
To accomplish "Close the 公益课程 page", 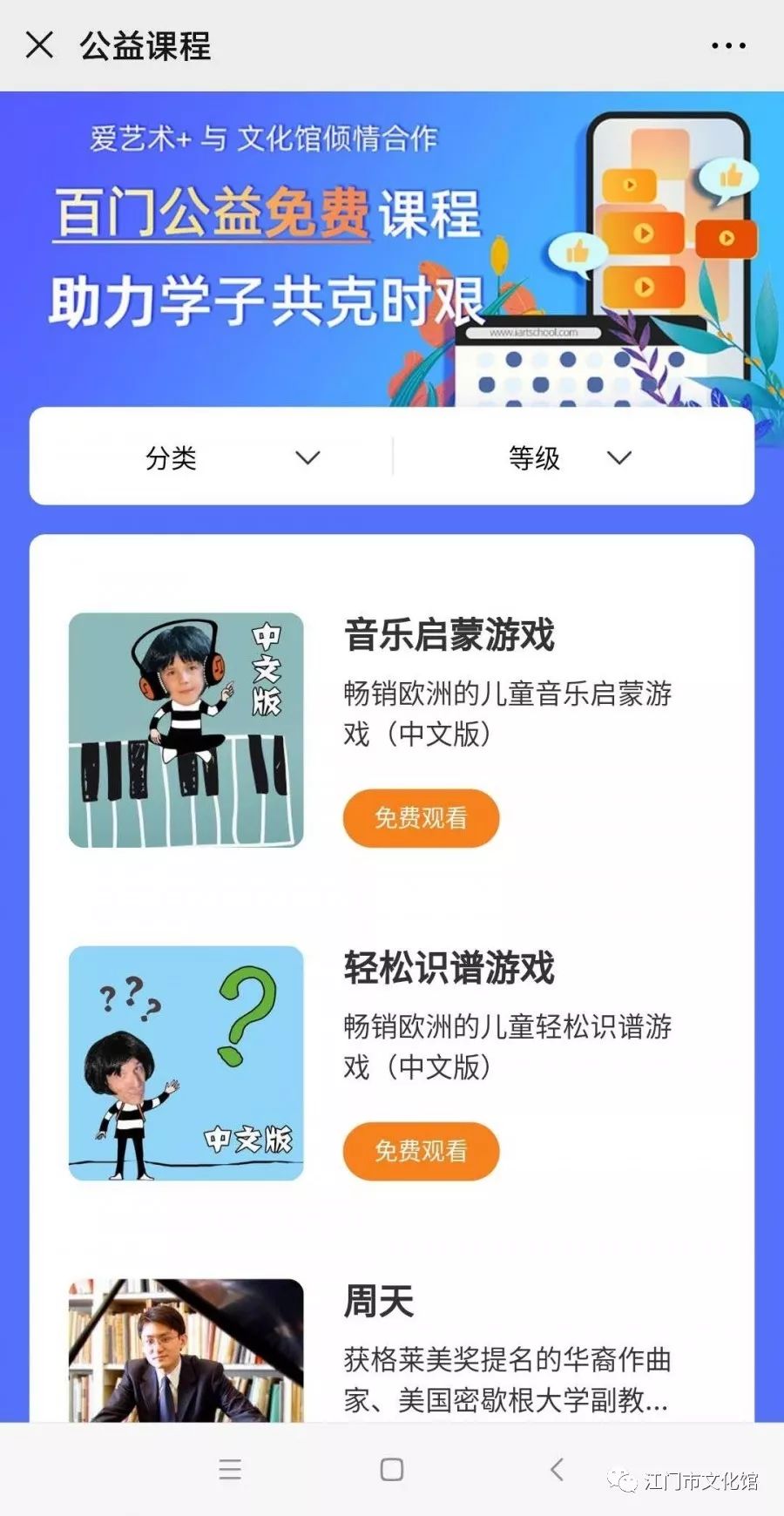I will [39, 45].
